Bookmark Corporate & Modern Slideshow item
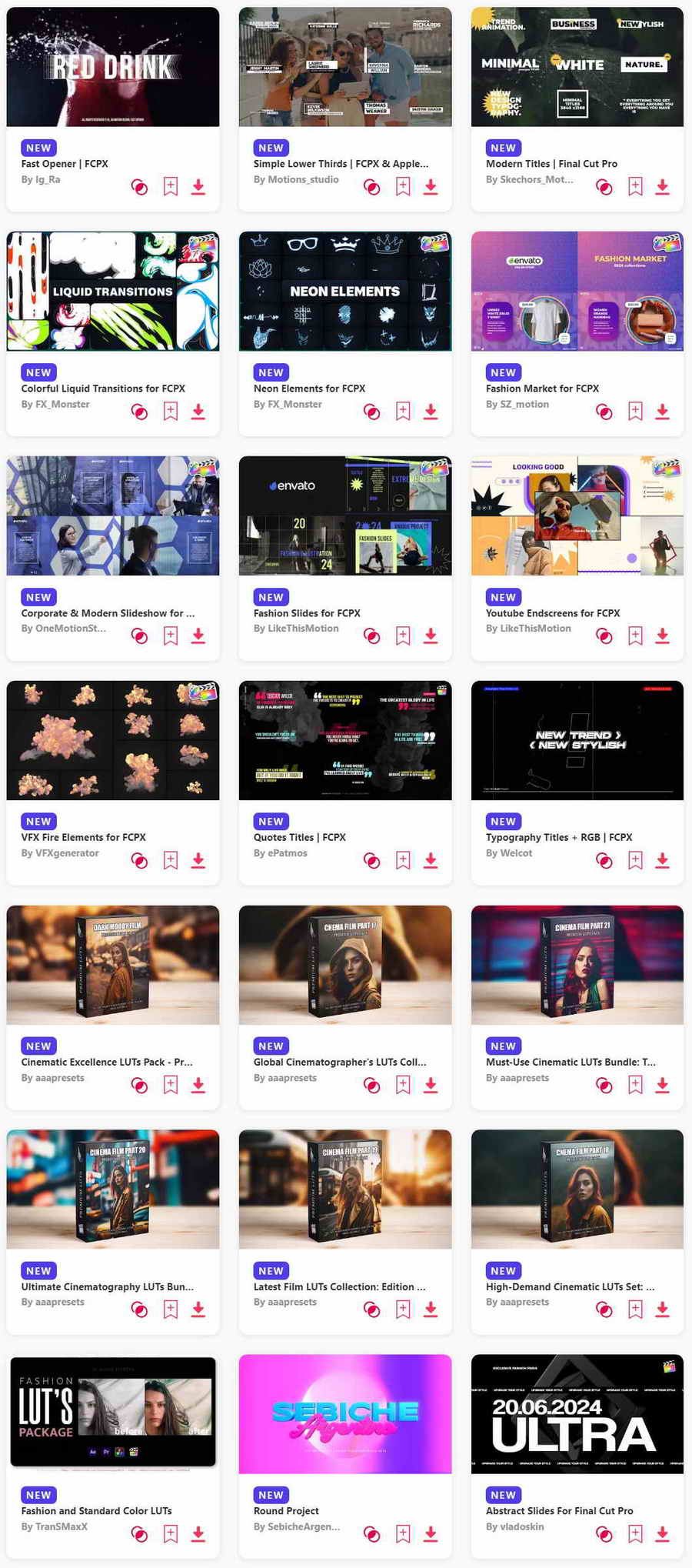692x1568 pixels. tap(171, 636)
